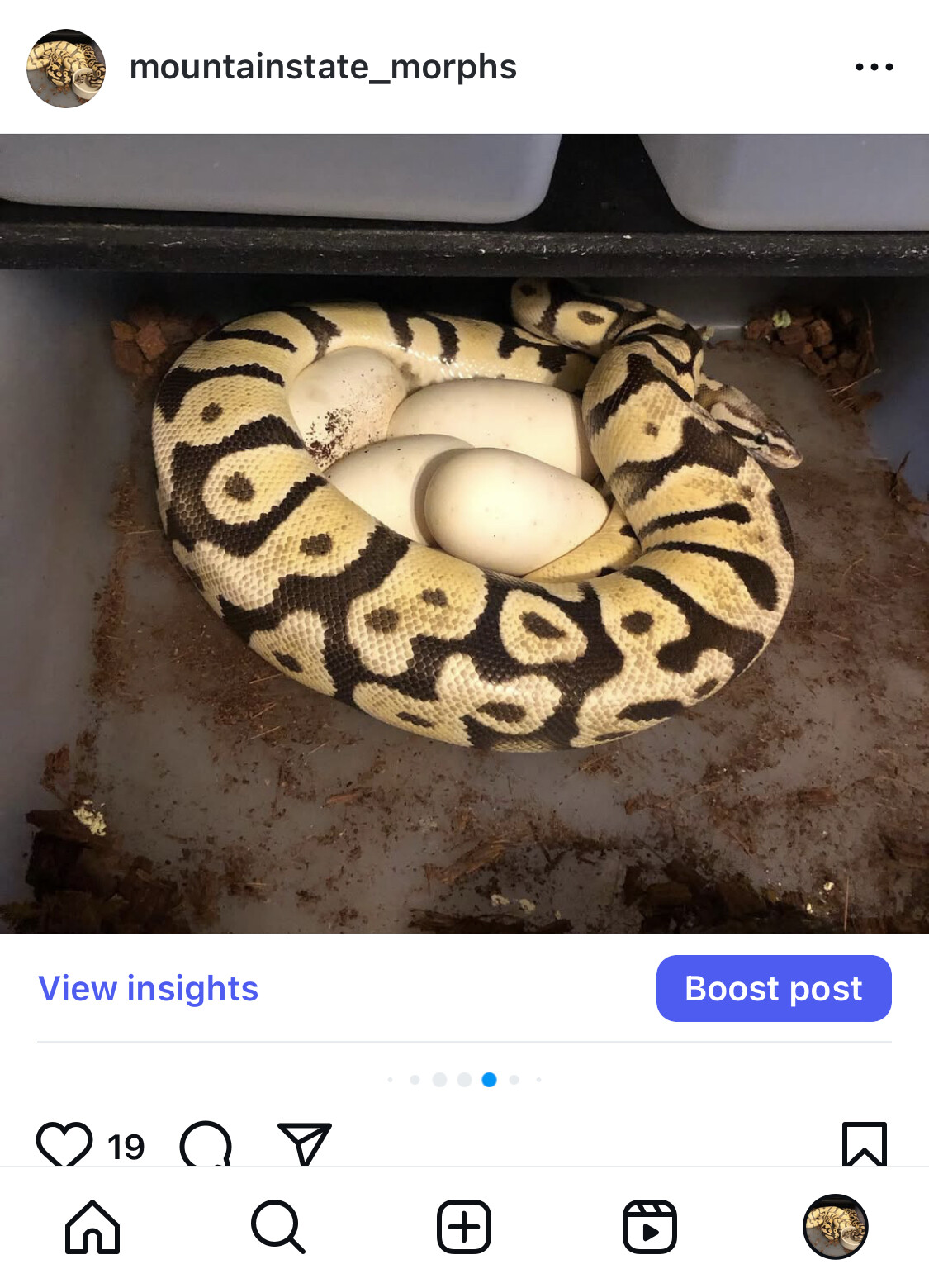Create a new post with the plus icon
This screenshot has height=1288, width=929.
click(464, 1227)
